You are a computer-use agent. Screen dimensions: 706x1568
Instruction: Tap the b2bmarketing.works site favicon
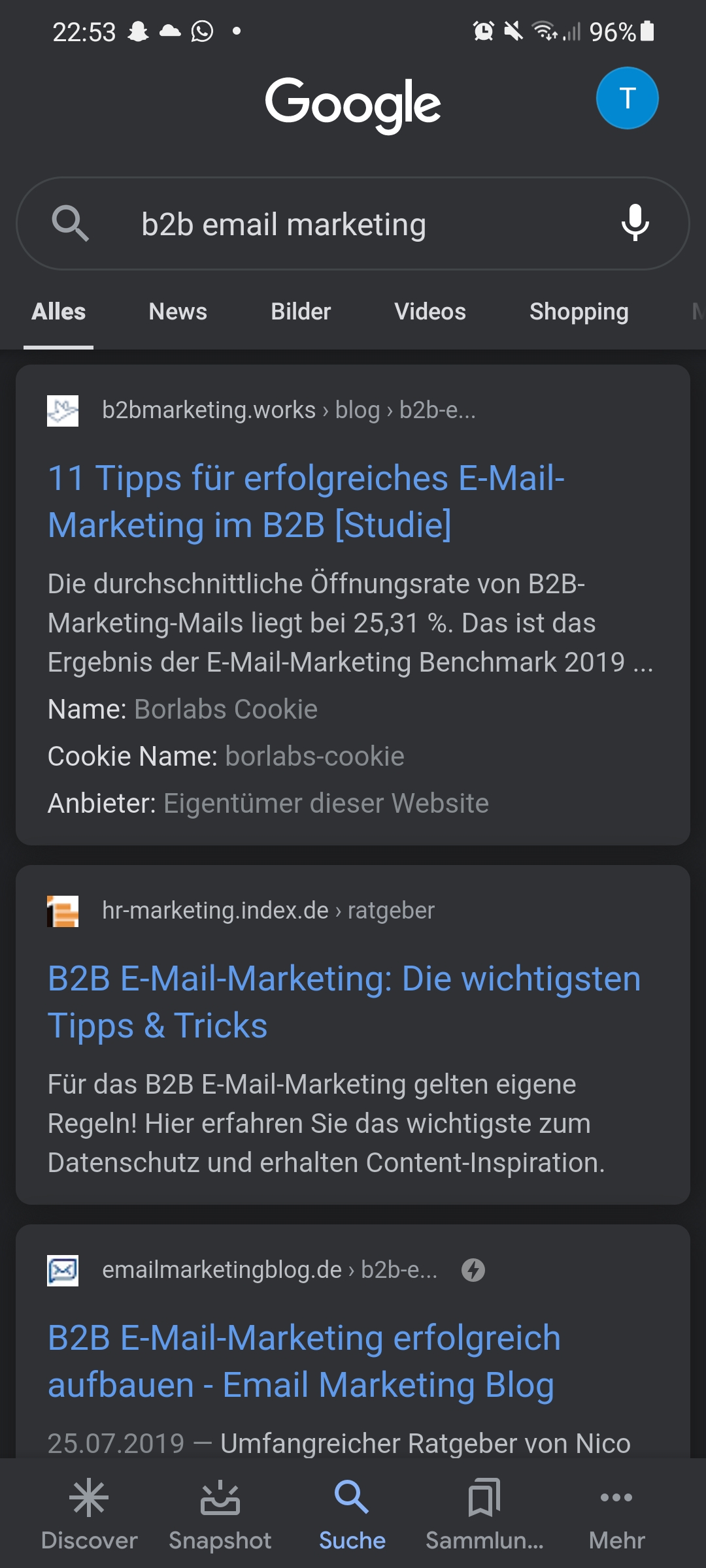[x=63, y=410]
